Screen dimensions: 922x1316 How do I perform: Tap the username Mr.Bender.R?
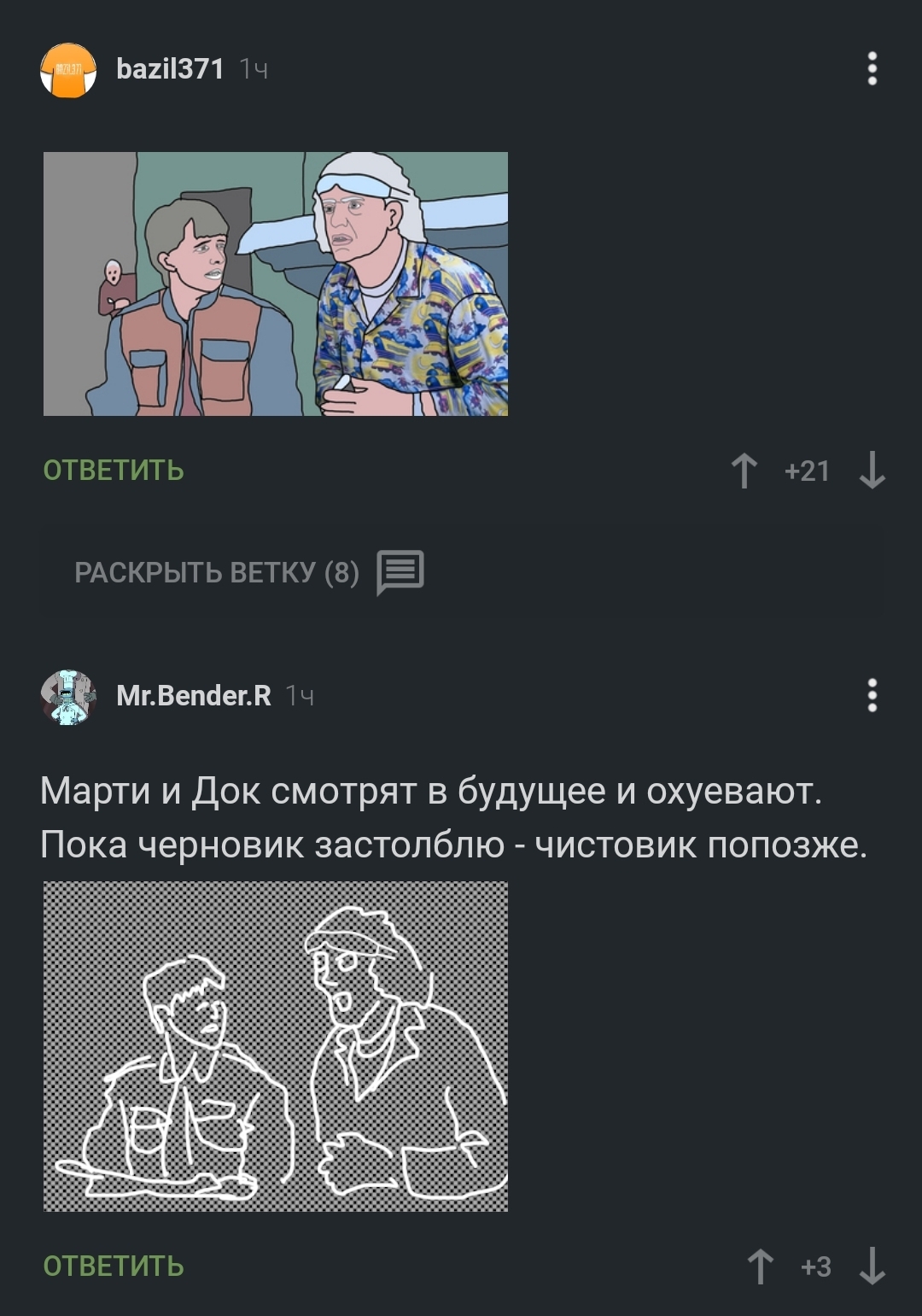[194, 696]
